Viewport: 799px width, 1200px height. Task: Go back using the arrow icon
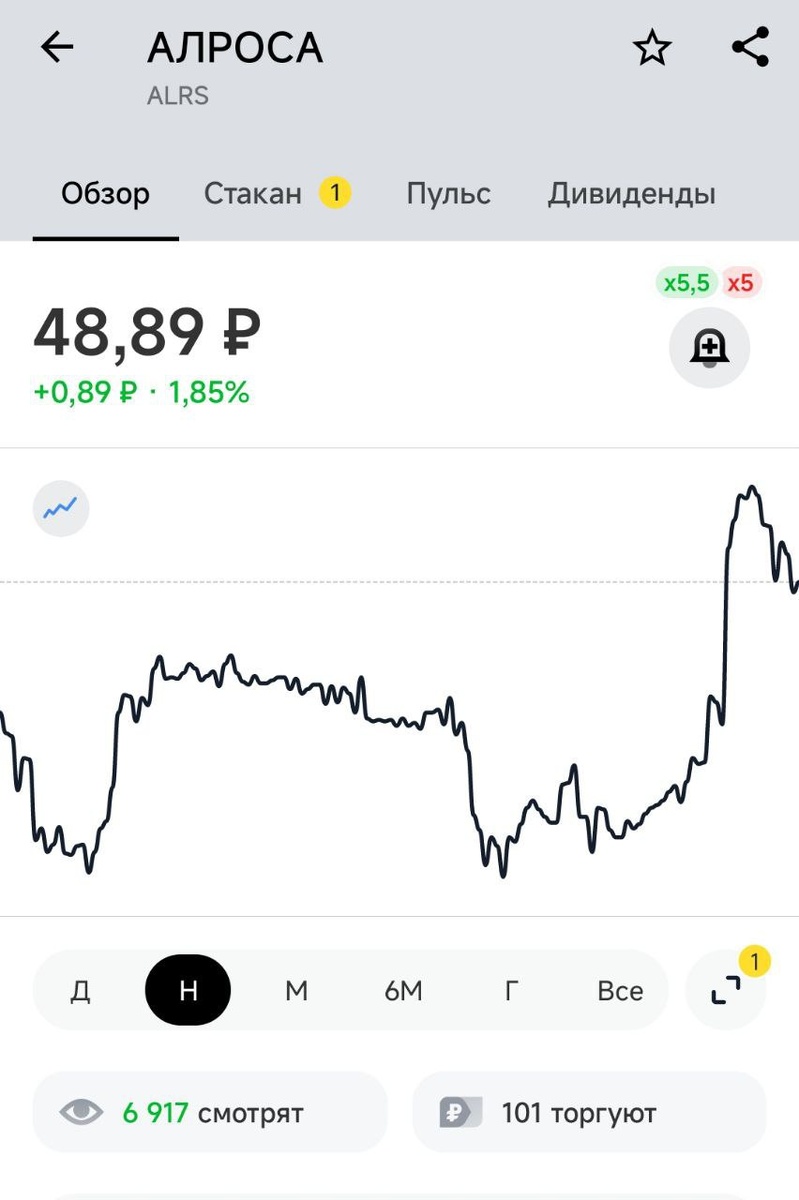tap(57, 47)
